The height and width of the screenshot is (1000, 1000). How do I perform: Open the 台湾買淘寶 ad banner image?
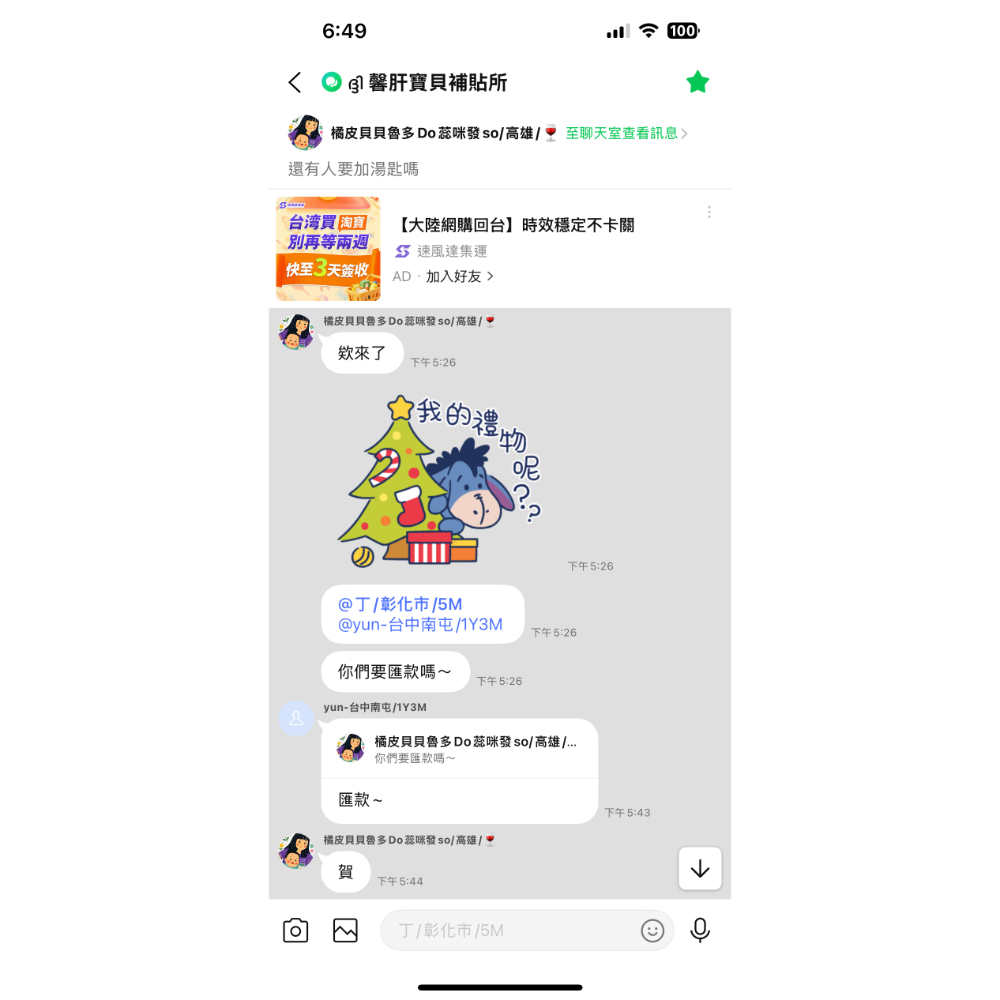pos(328,249)
